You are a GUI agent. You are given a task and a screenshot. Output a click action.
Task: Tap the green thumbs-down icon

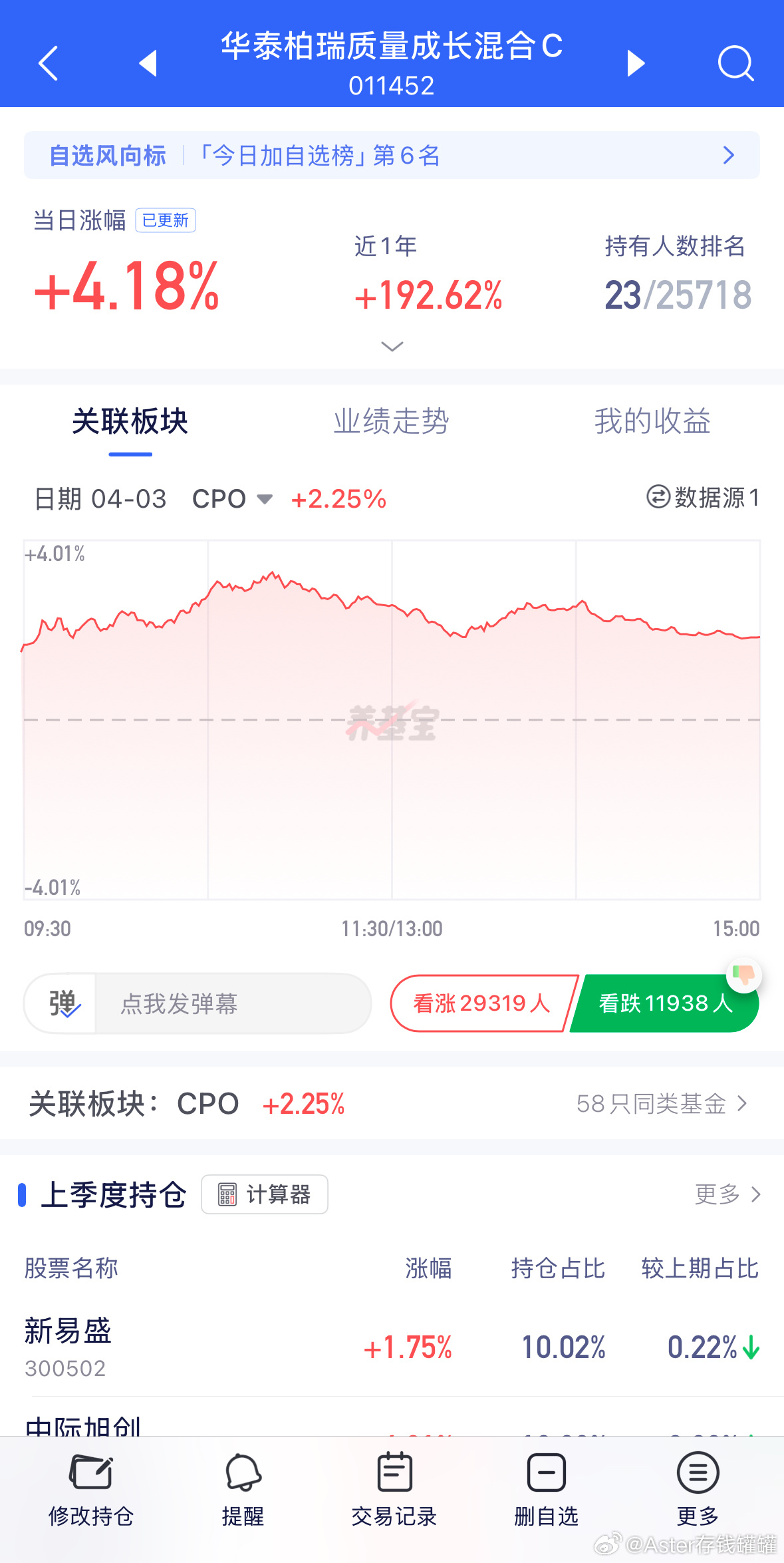pyautogui.click(x=743, y=975)
